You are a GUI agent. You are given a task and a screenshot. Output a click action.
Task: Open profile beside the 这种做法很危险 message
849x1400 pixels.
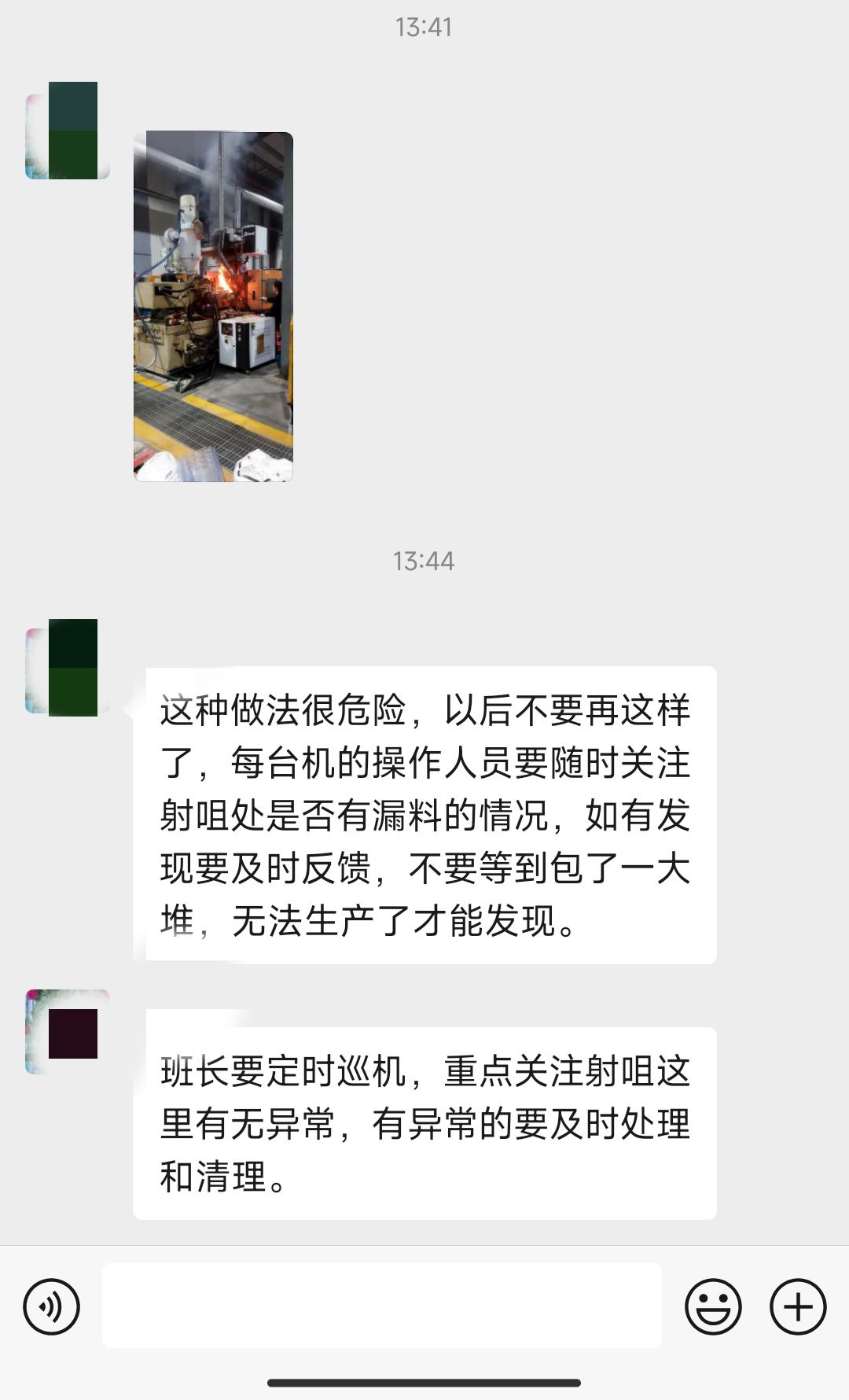[68, 668]
